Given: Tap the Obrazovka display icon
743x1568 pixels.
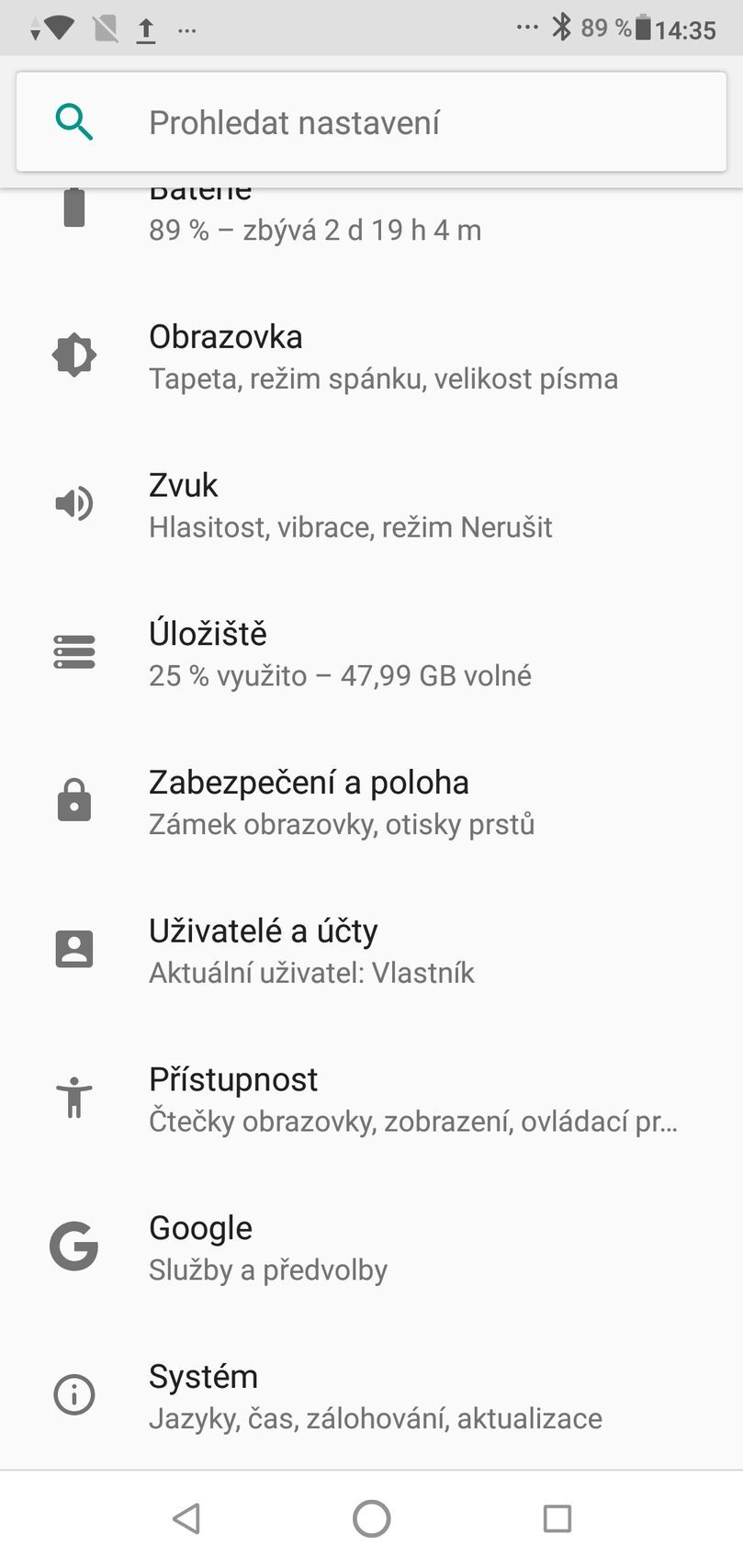Looking at the screenshot, I should (74, 354).
